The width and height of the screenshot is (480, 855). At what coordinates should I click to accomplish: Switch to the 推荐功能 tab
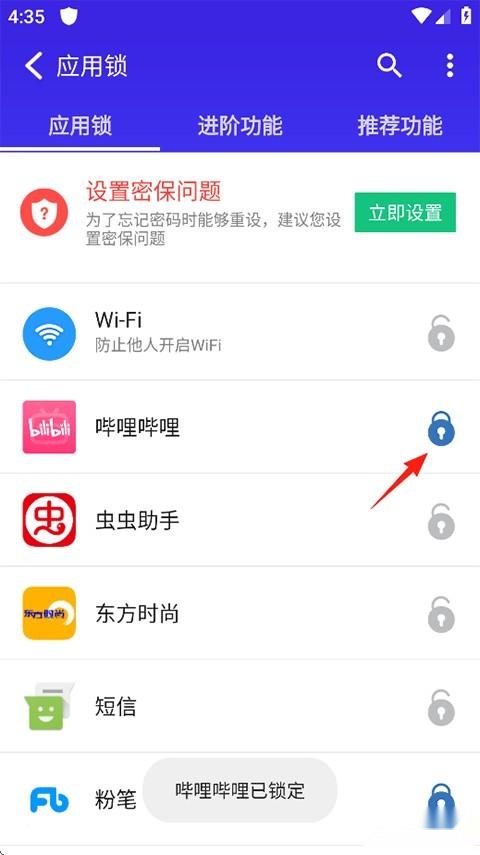(x=400, y=126)
